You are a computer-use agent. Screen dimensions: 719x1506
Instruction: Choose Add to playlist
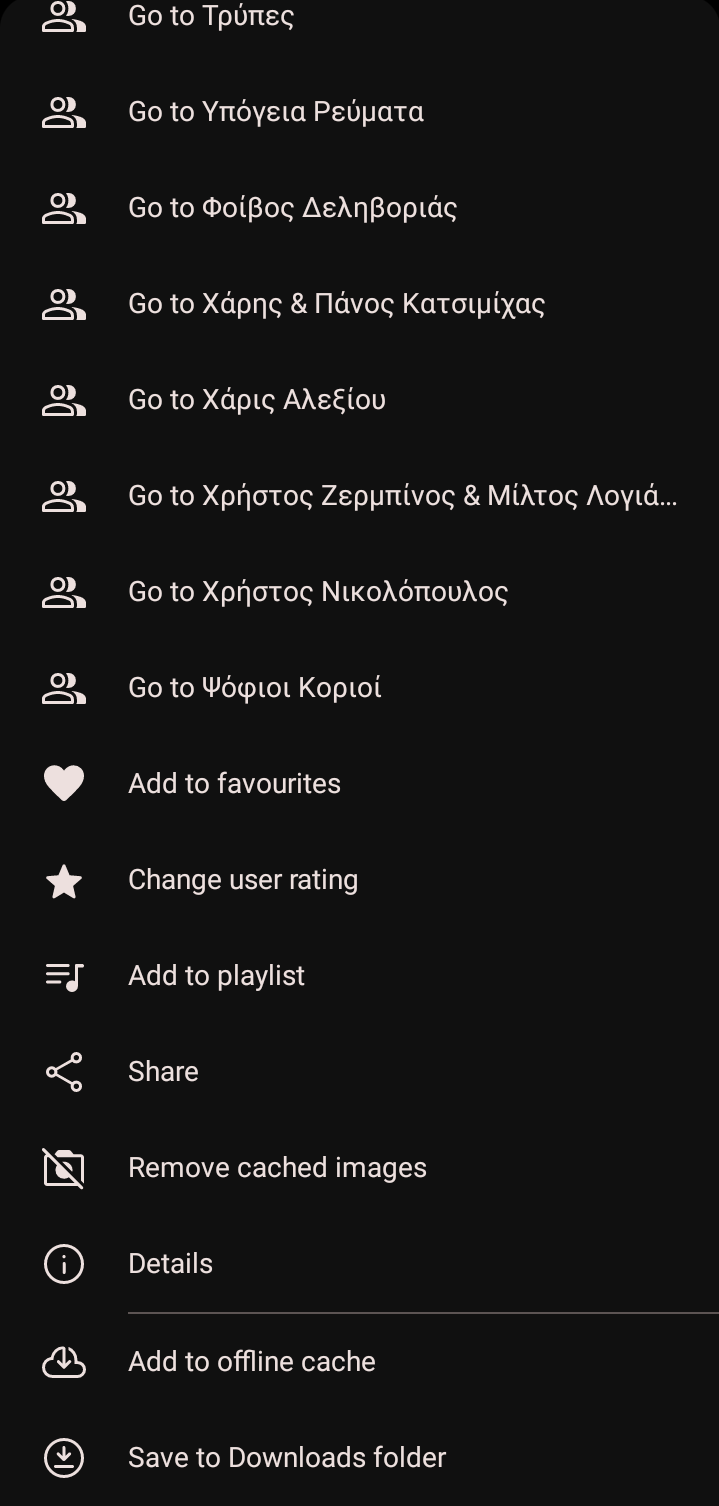tap(359, 976)
